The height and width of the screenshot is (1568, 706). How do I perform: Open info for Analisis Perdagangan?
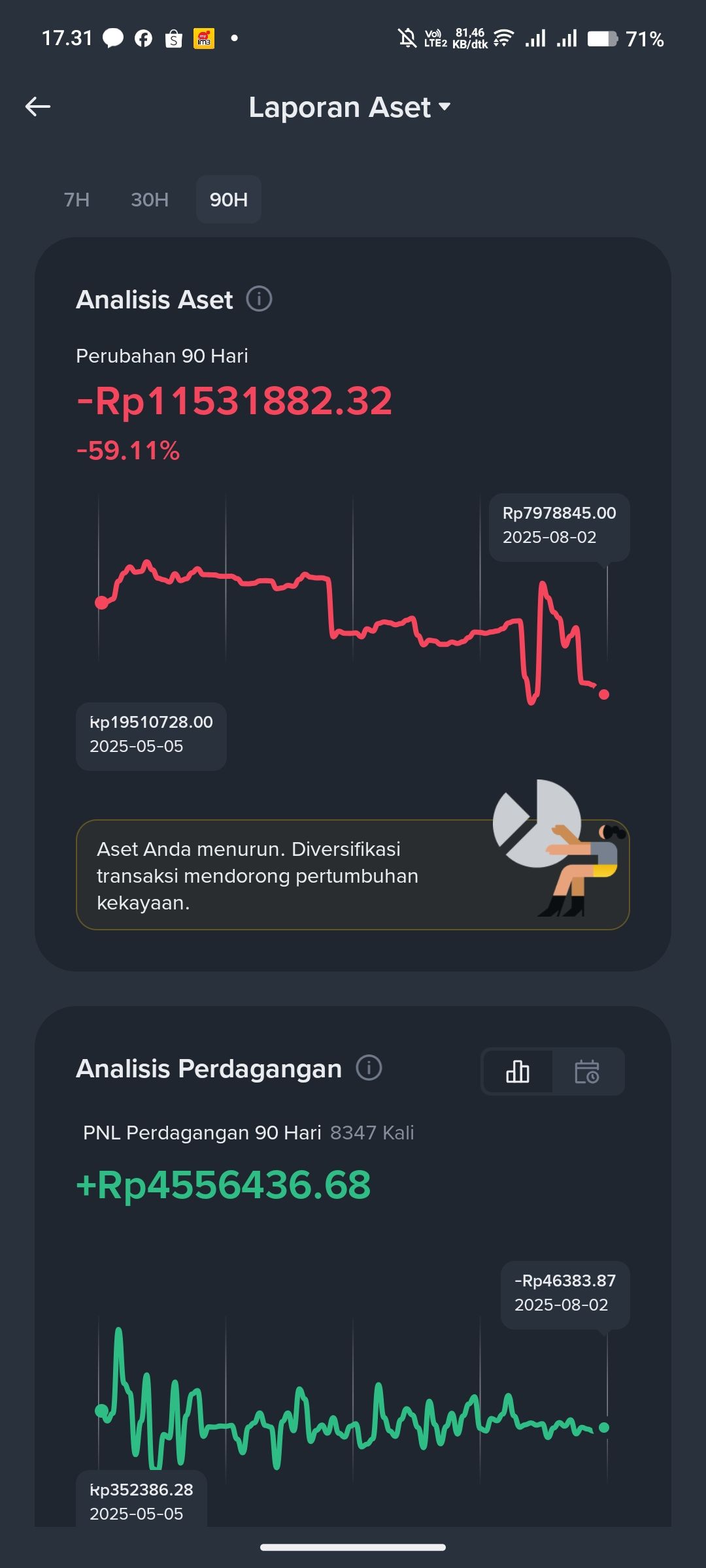(x=369, y=1068)
